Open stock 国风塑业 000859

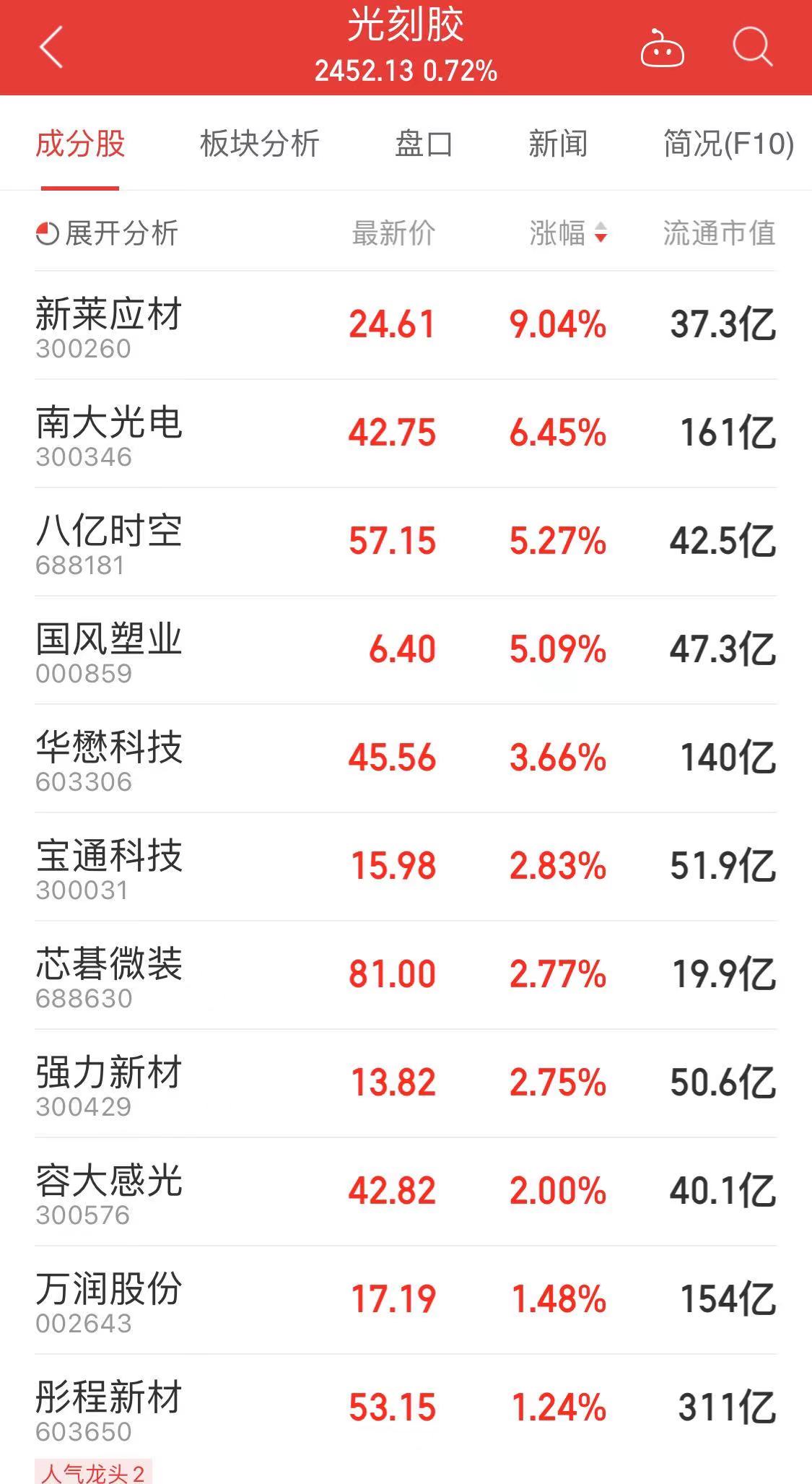[108, 650]
